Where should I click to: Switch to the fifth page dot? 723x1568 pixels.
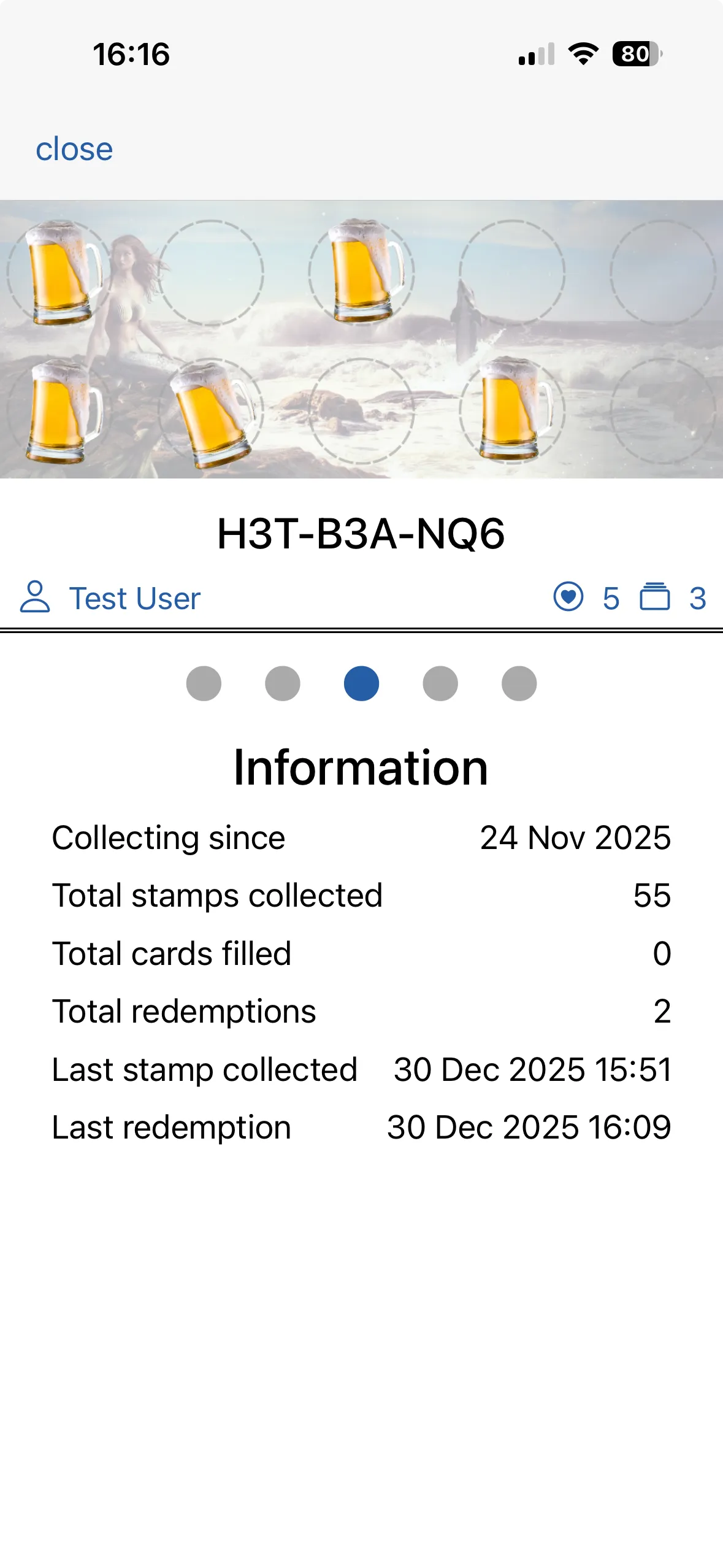click(x=519, y=683)
